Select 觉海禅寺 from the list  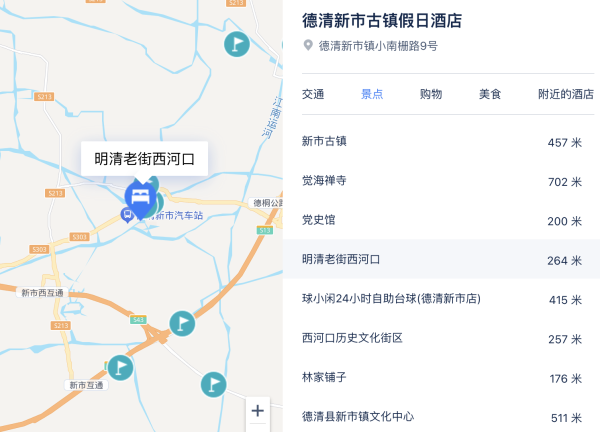coord(442,181)
